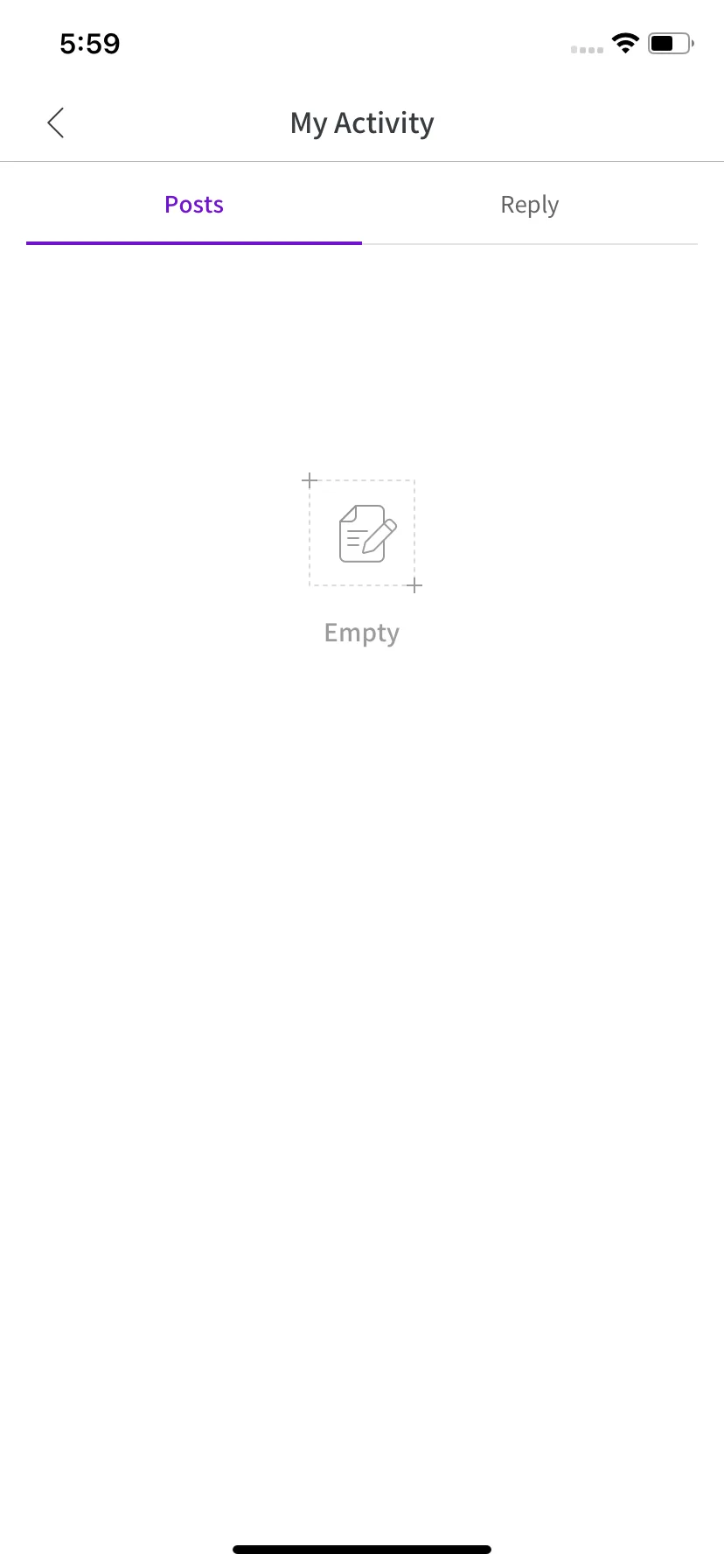Select the Posts tab
This screenshot has height=1568, width=724.
[193, 204]
